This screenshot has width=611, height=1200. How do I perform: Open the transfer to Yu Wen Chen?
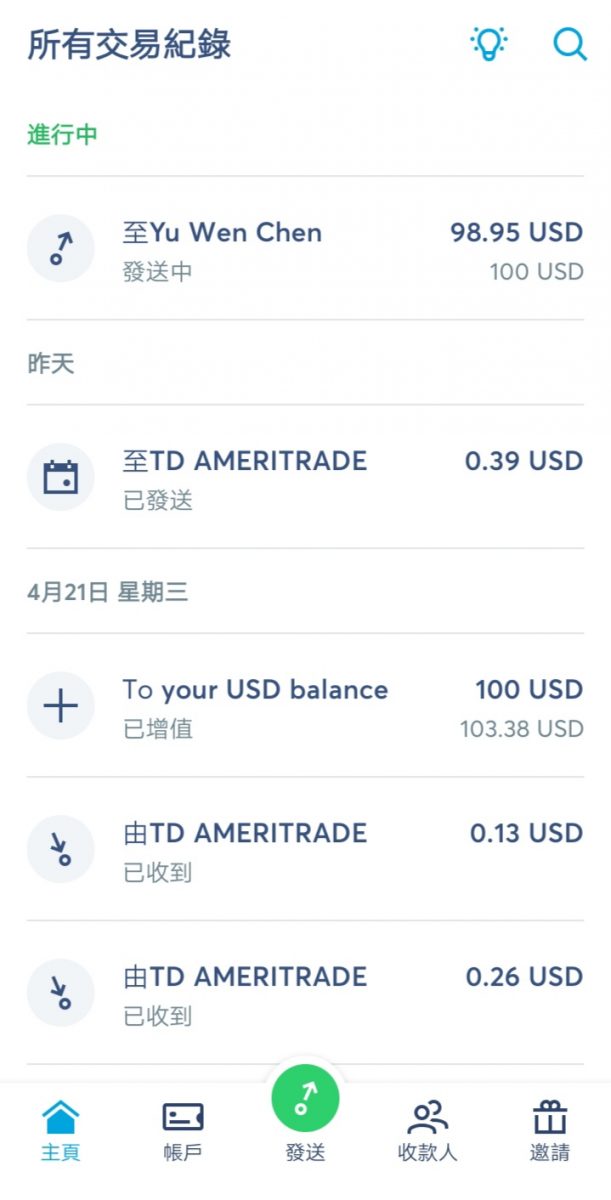coord(305,249)
